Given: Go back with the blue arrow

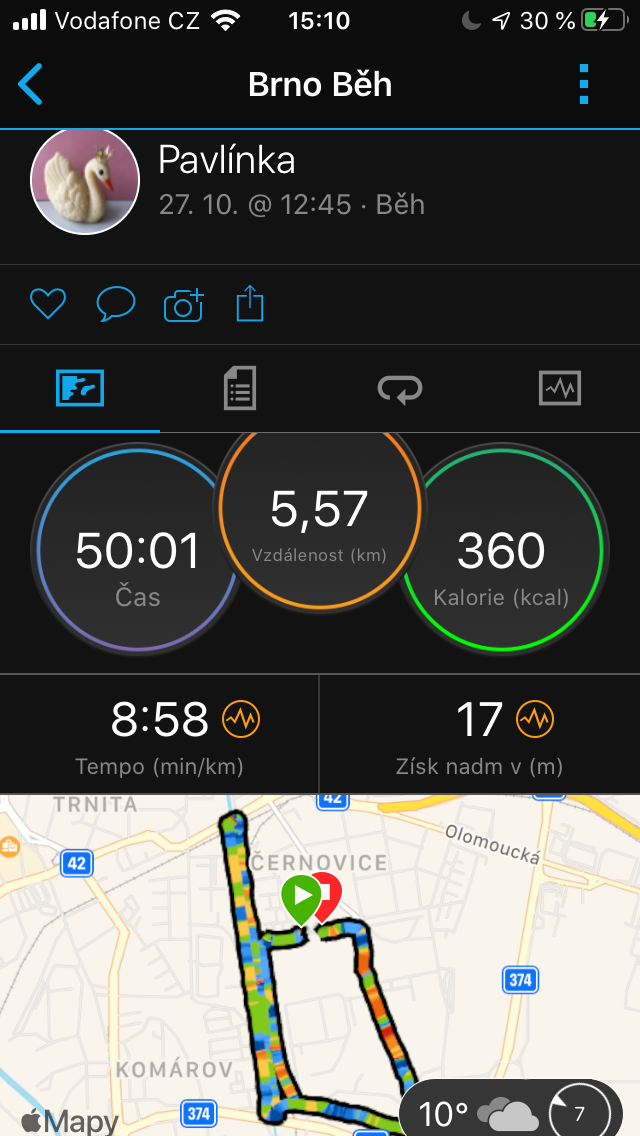Looking at the screenshot, I should click(30, 85).
